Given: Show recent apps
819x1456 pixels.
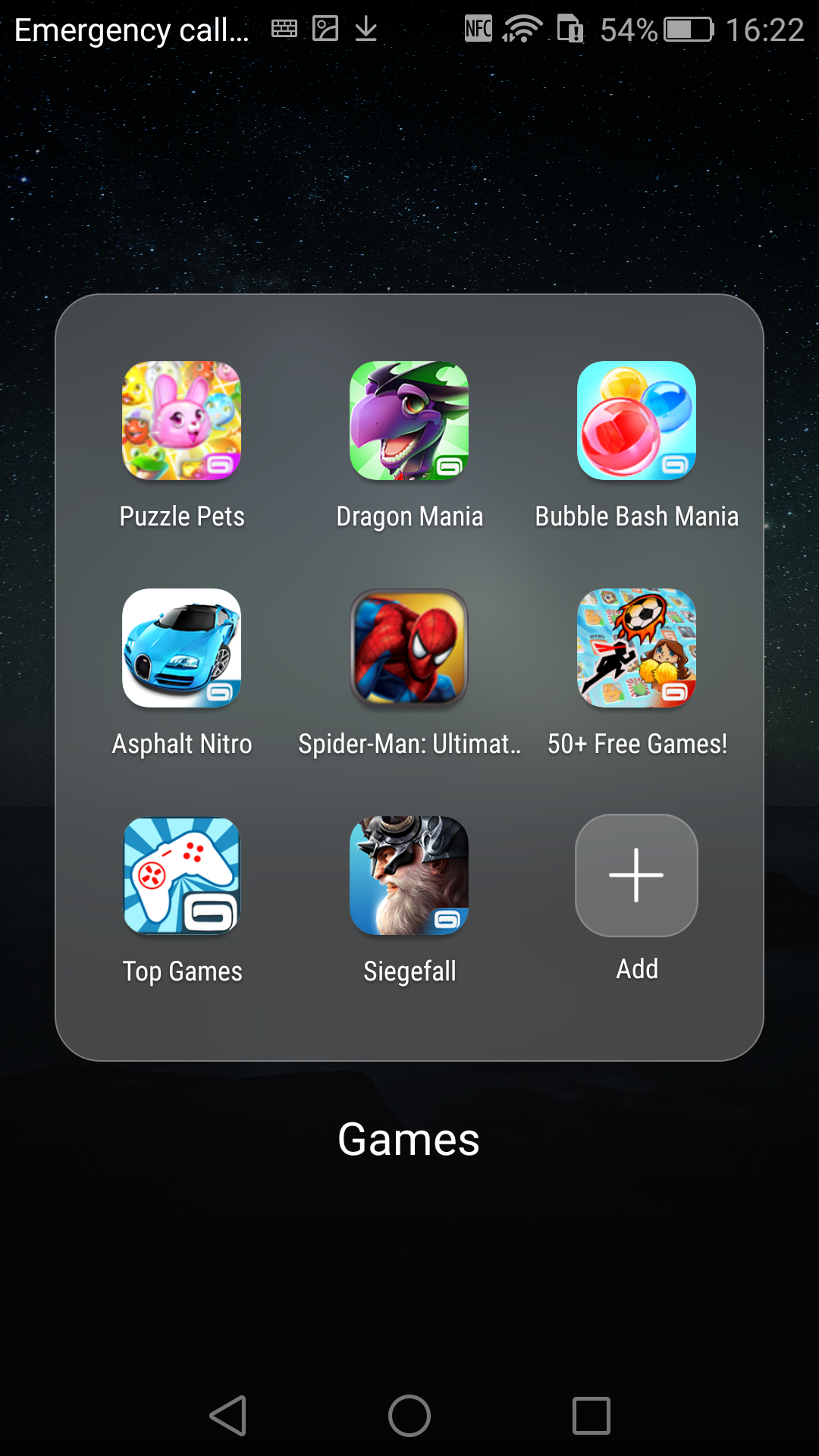Looking at the screenshot, I should click(591, 1416).
